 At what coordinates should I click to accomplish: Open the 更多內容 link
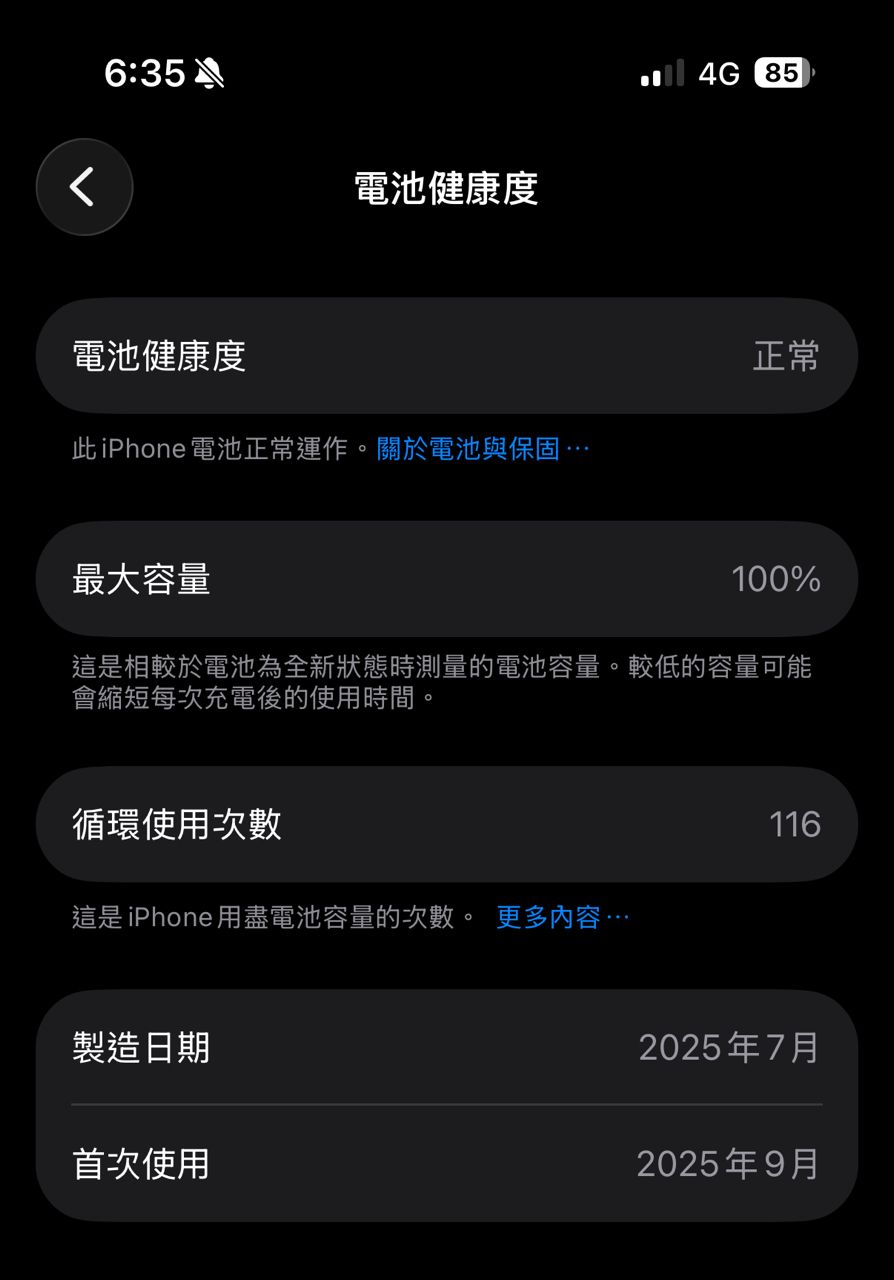pyautogui.click(x=561, y=917)
